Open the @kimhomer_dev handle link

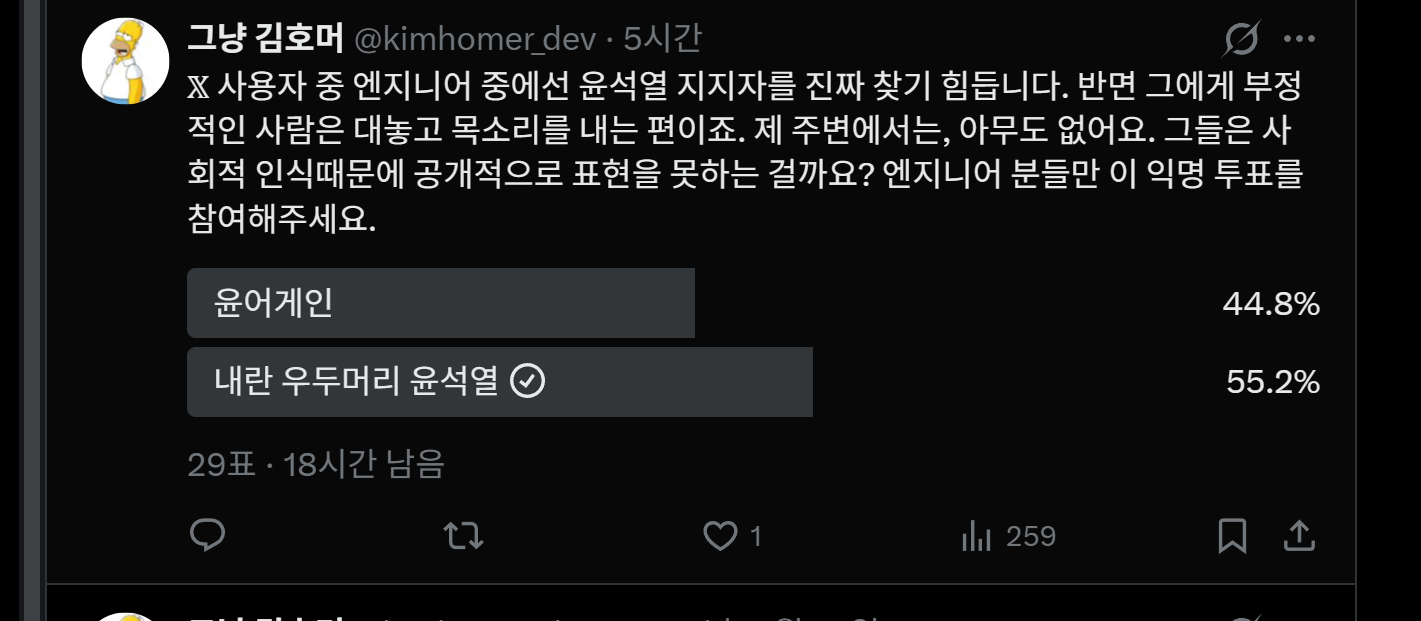point(475,39)
